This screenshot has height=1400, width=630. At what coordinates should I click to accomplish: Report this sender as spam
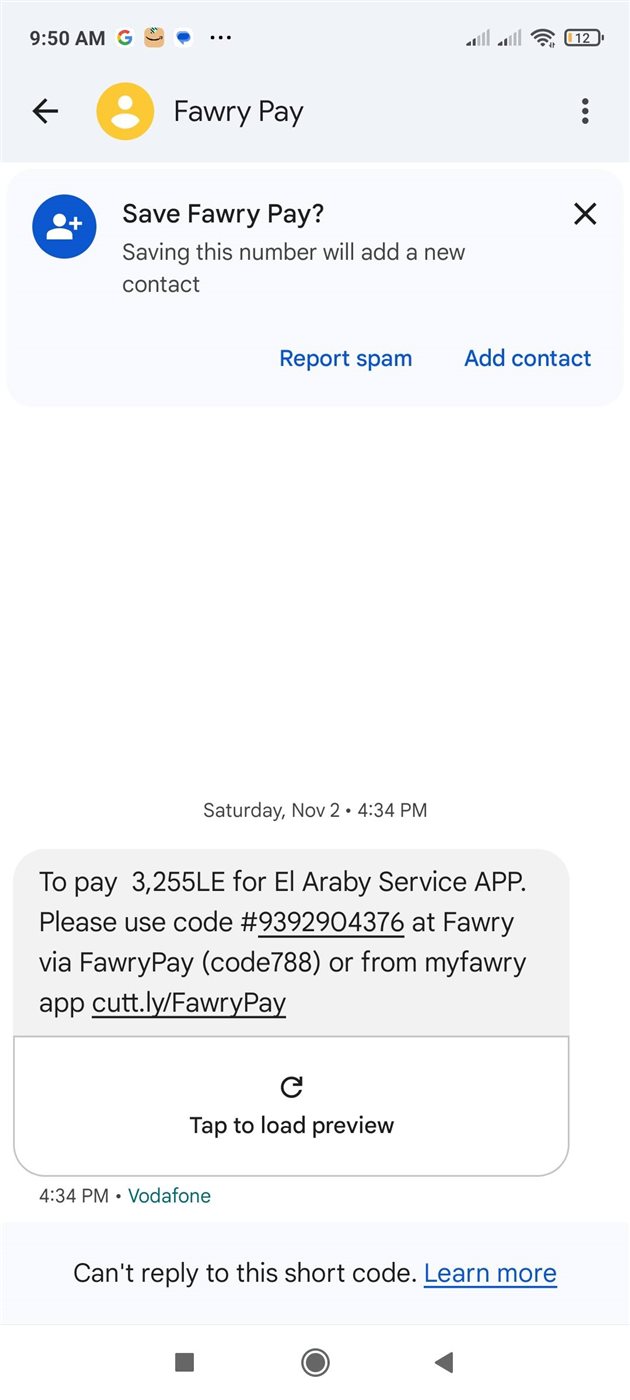coord(345,358)
